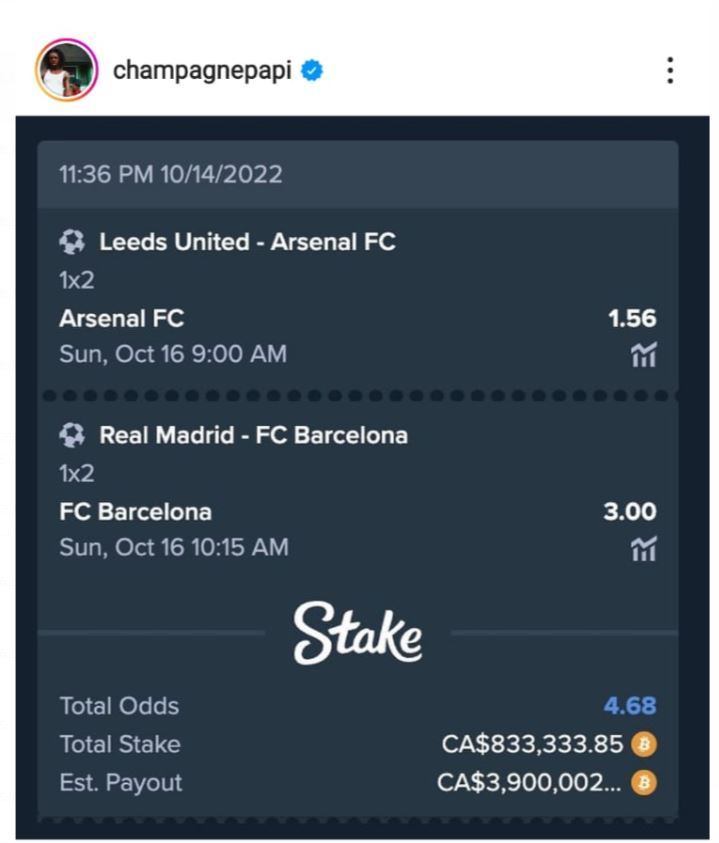Open champagnepapi's profile picture
719x843 pixels.
(66, 71)
